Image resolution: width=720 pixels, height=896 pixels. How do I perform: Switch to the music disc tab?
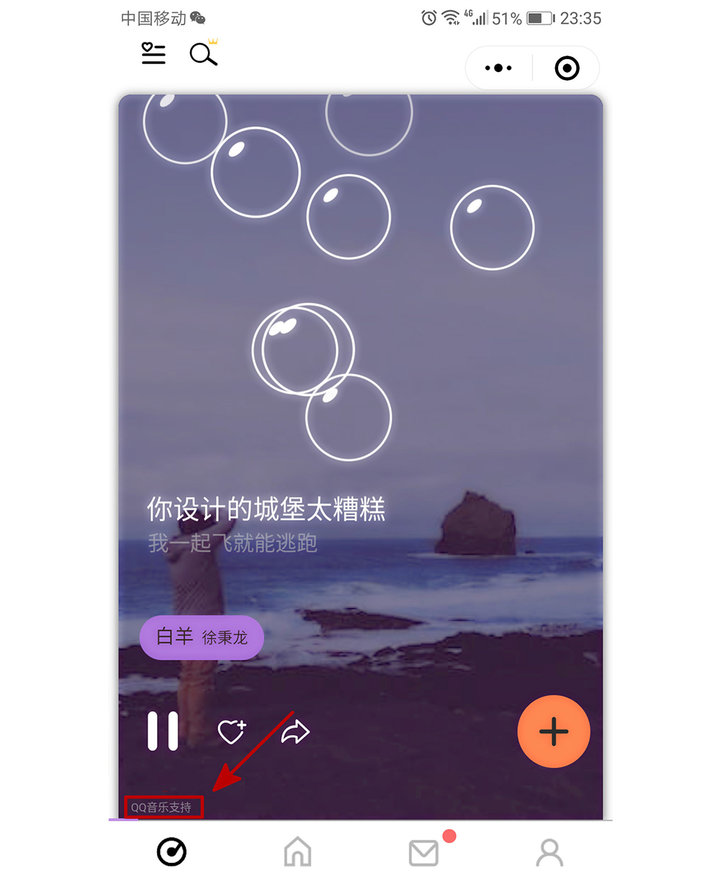pyautogui.click(x=171, y=852)
